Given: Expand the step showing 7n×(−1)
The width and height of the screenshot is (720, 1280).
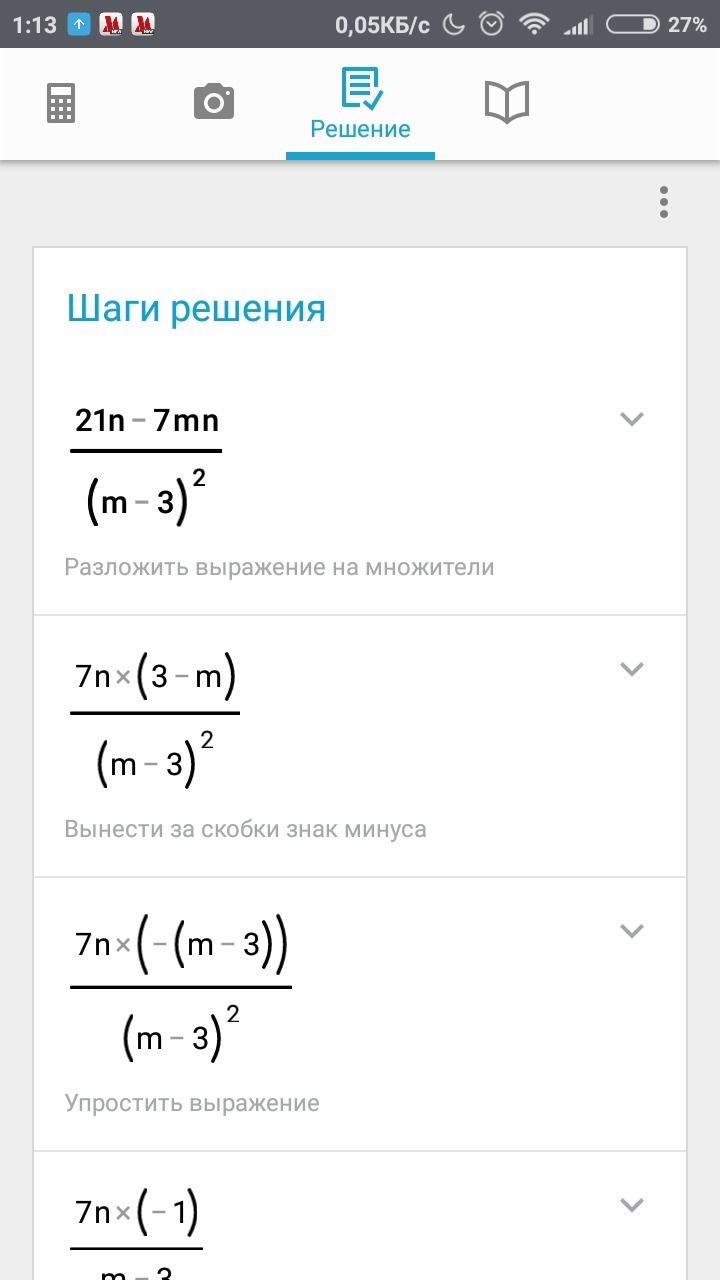Looking at the screenshot, I should pos(631,1205).
